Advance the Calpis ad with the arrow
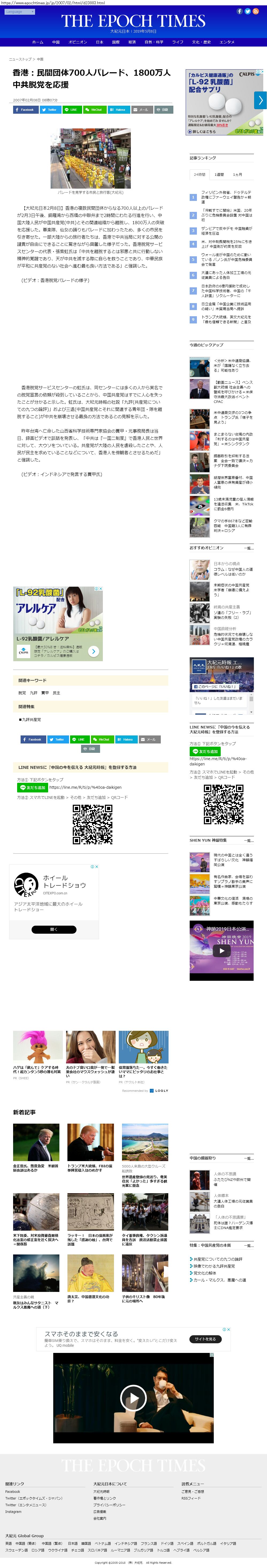Image resolution: width=267 pixels, height=1568 pixels. point(260,100)
